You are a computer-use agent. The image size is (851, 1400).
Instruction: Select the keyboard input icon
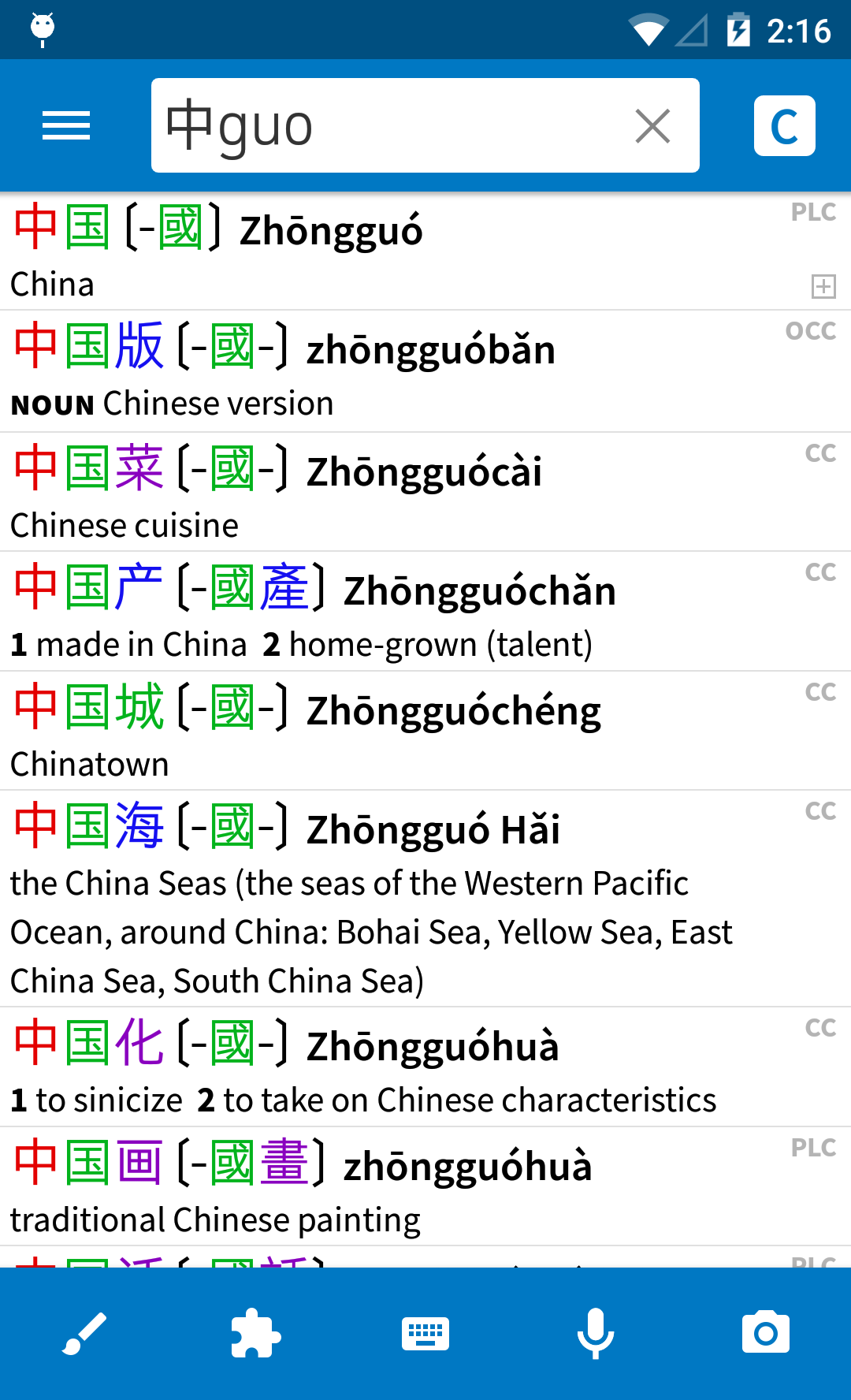(x=425, y=1332)
